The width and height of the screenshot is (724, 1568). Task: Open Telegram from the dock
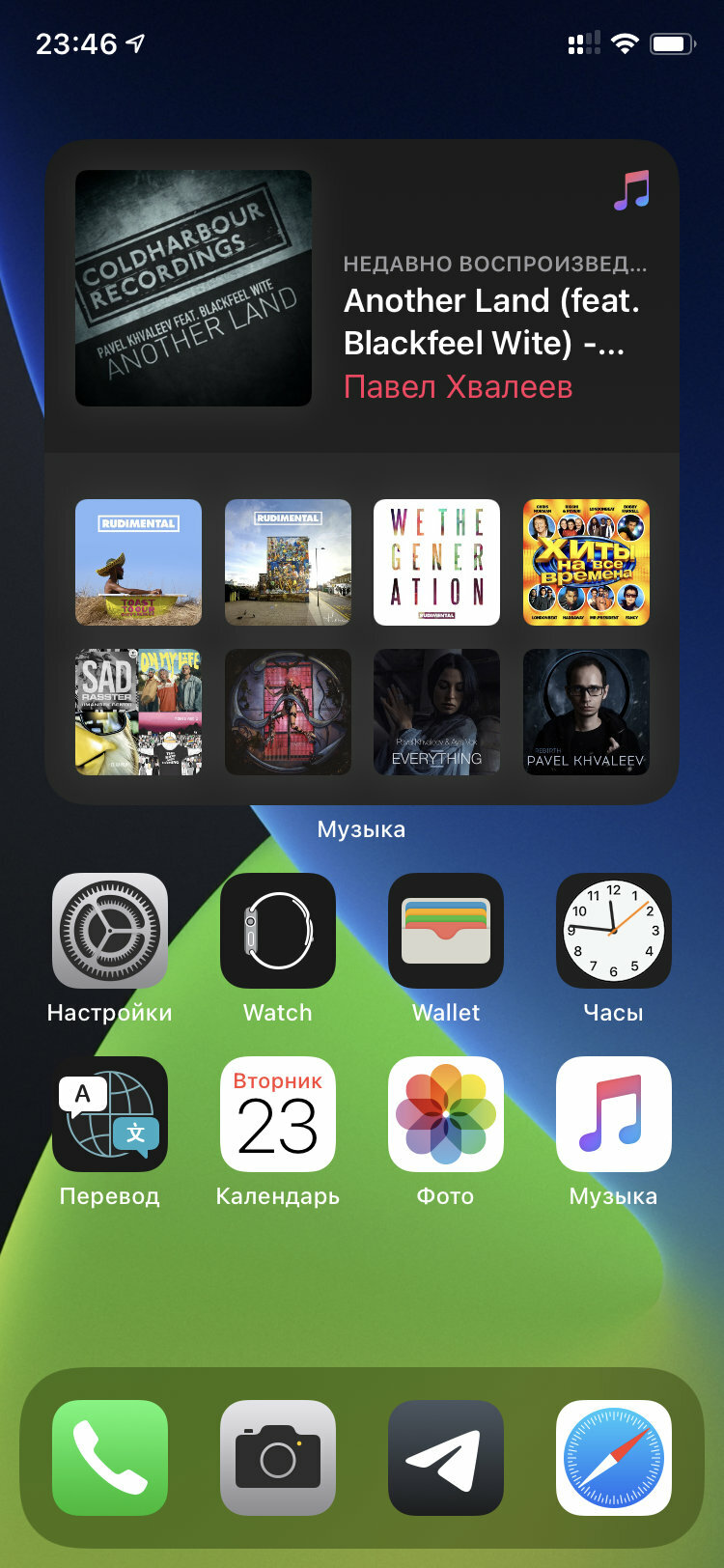click(x=446, y=1458)
